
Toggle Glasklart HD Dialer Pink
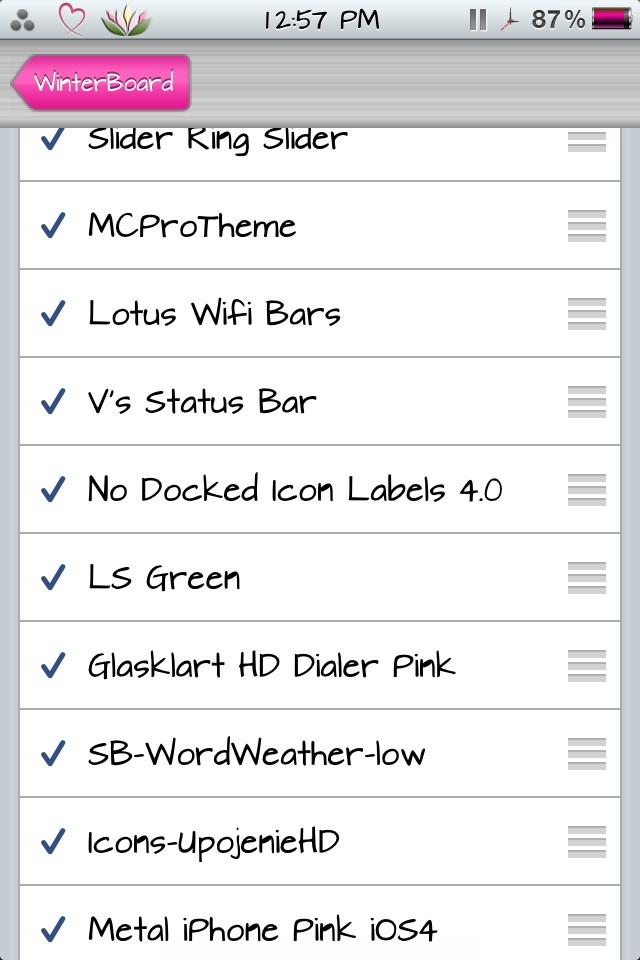(271, 666)
